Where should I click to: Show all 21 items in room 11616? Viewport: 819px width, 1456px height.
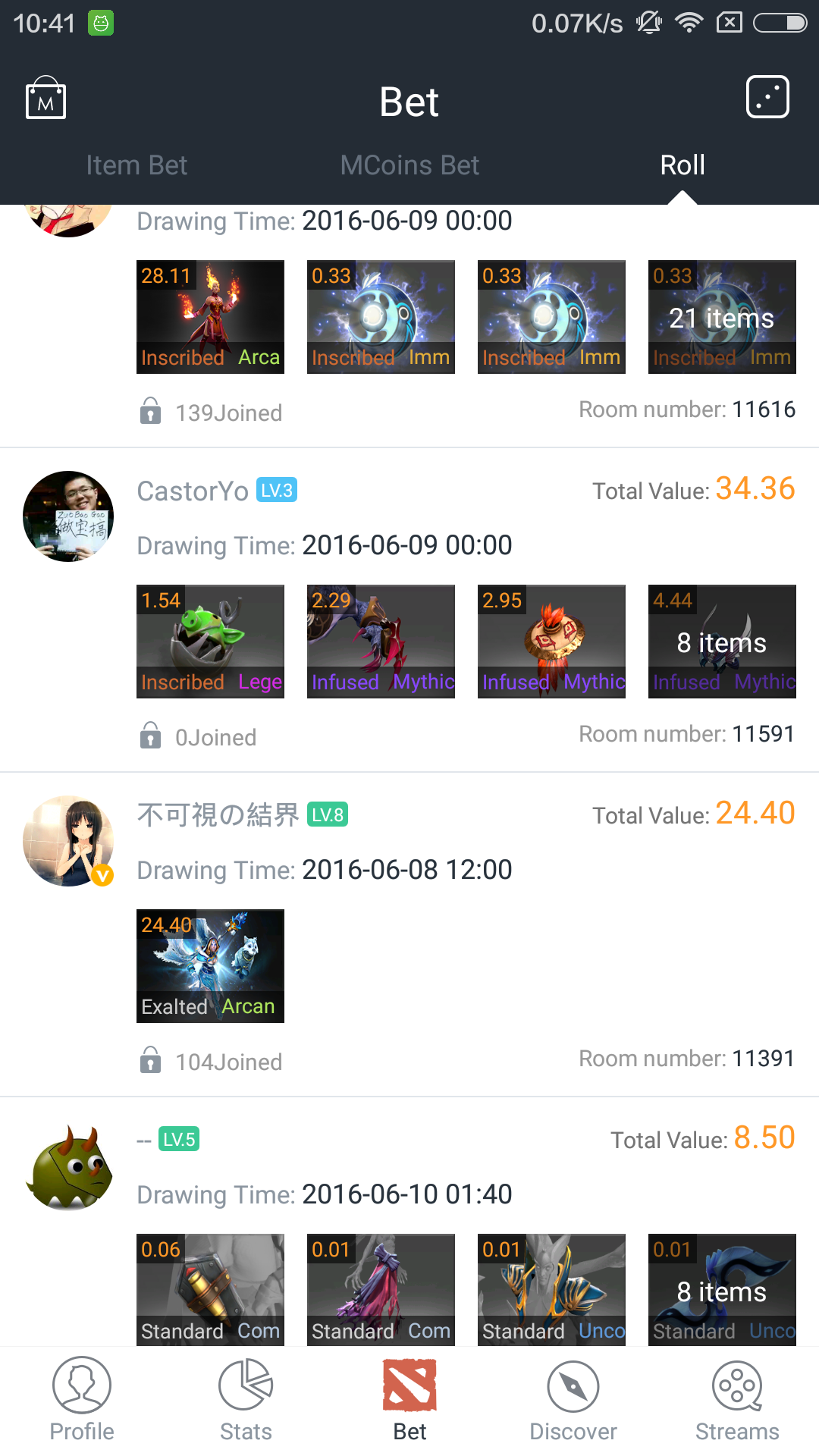pyautogui.click(x=722, y=317)
